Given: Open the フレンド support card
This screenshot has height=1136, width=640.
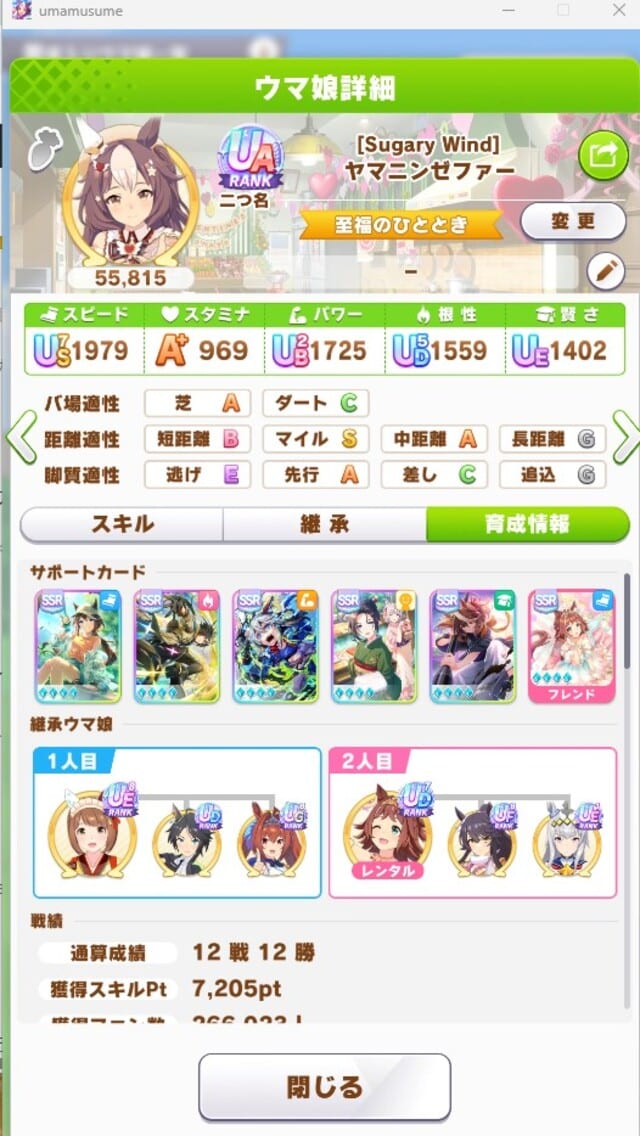Looking at the screenshot, I should 571,644.
